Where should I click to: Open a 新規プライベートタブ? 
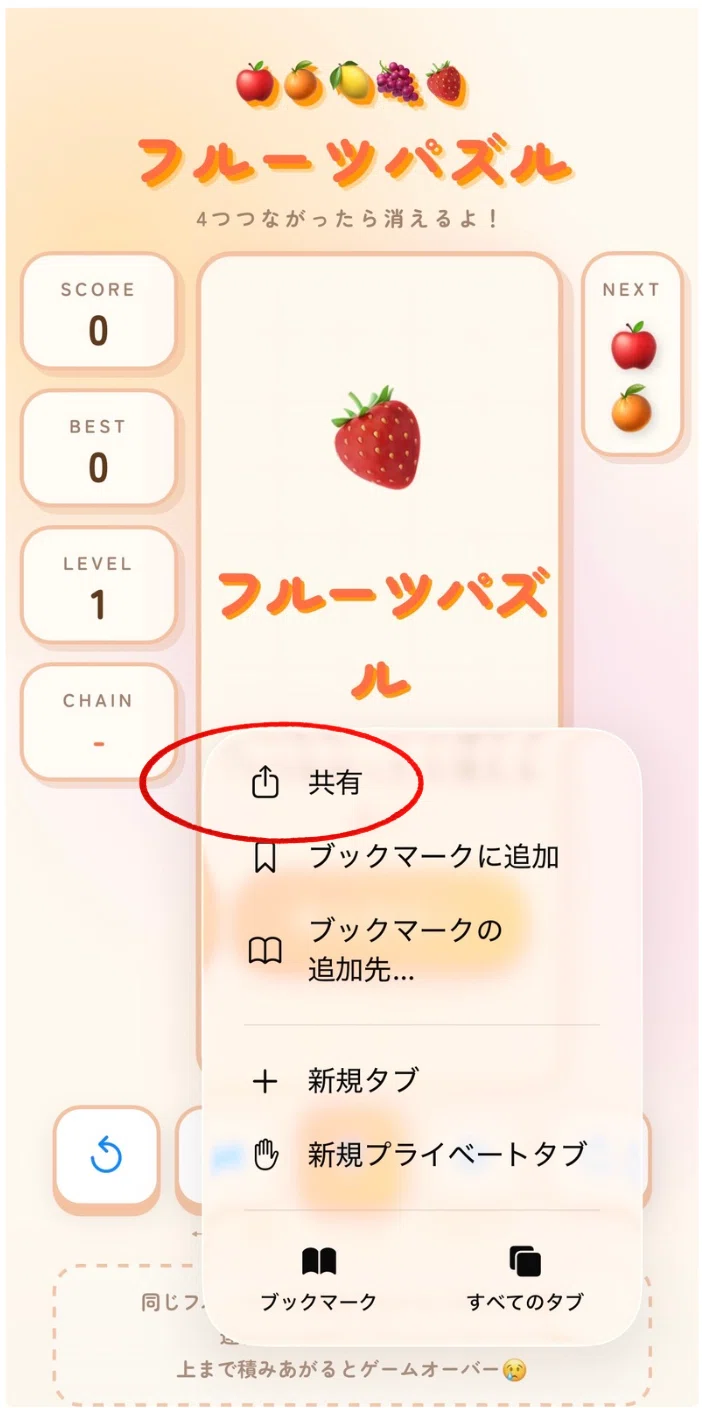point(421,1154)
